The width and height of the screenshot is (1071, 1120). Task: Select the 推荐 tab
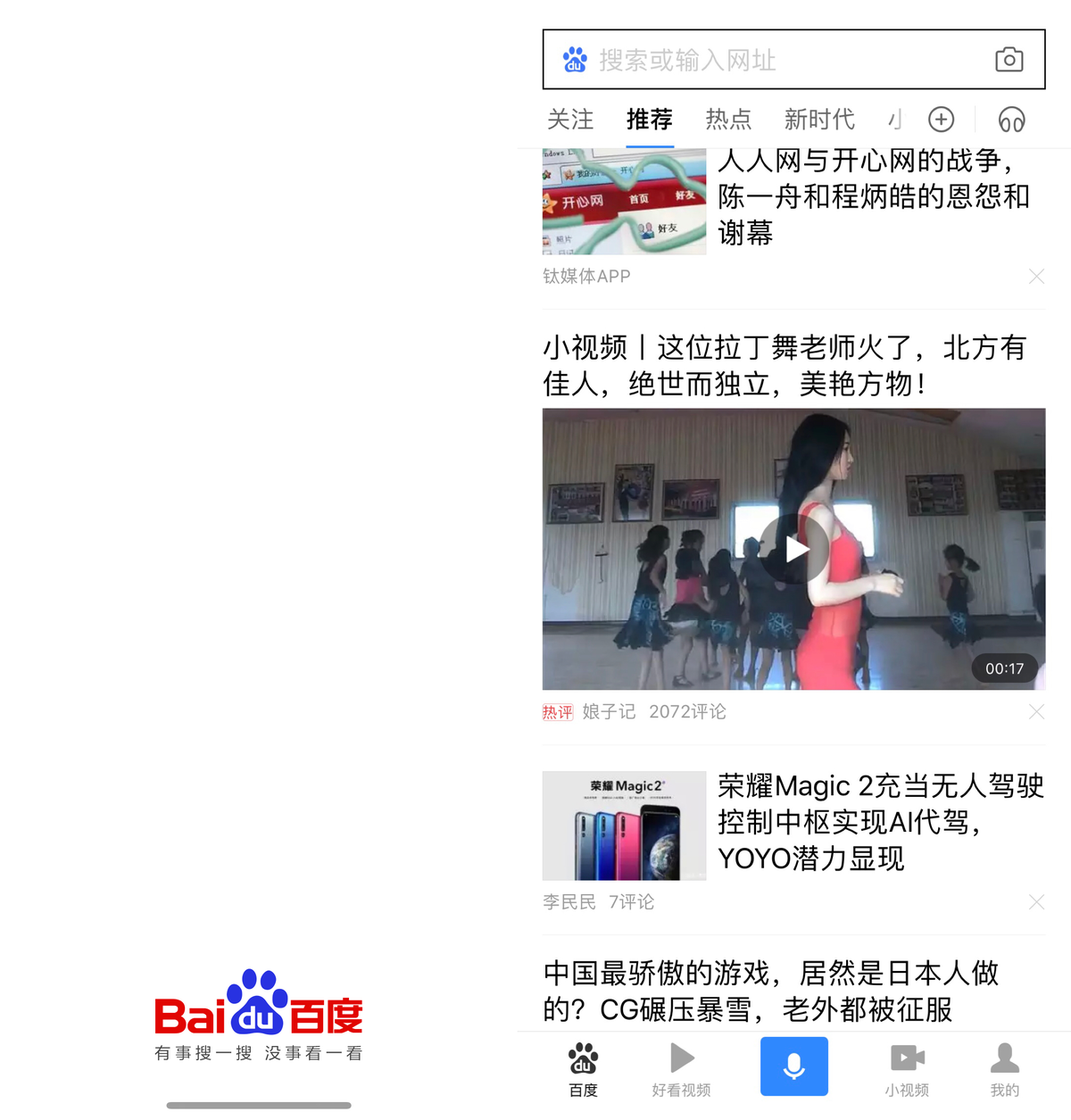click(x=649, y=120)
